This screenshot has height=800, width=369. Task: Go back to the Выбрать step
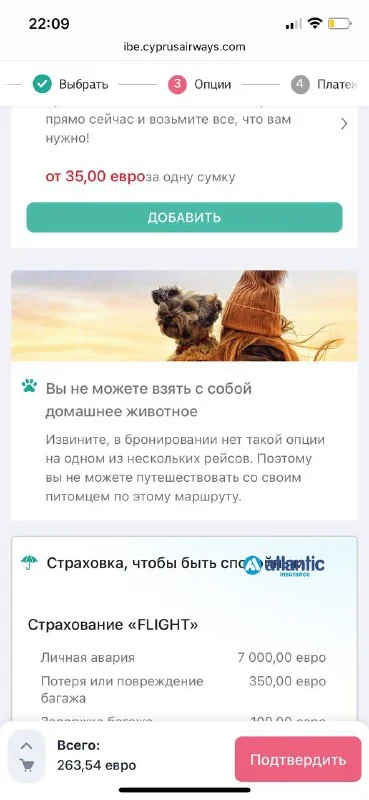click(71, 84)
